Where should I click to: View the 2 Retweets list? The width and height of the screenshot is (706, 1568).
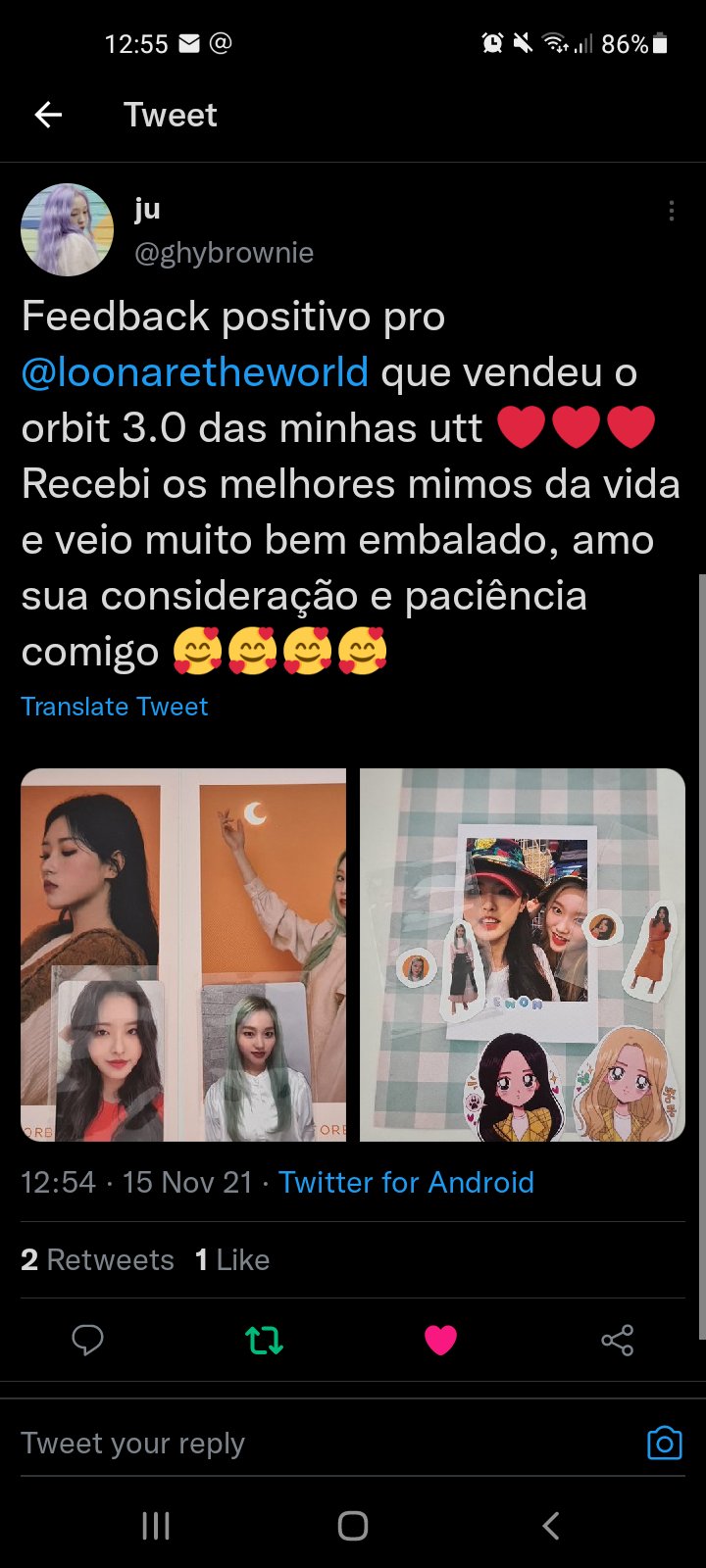[x=97, y=1259]
